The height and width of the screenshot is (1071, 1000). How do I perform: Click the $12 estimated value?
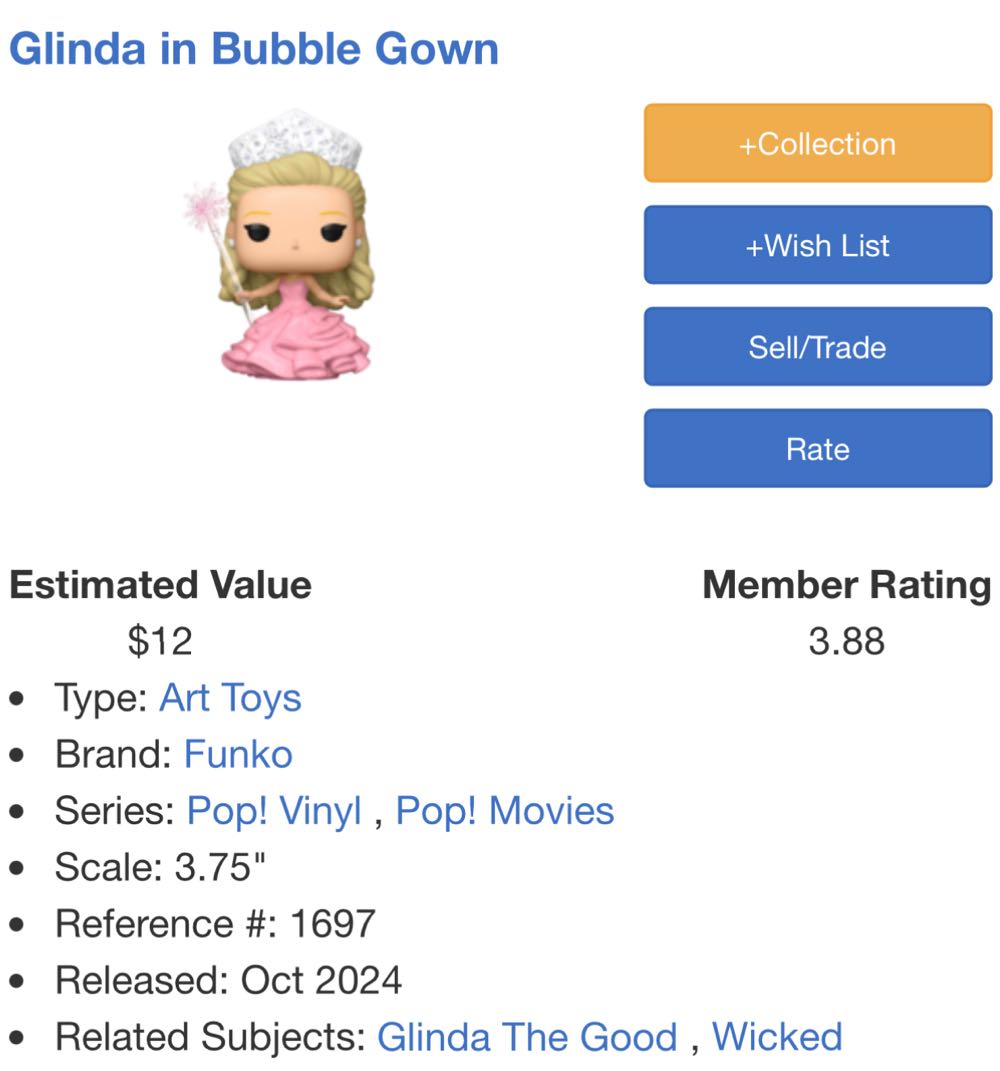(x=161, y=641)
